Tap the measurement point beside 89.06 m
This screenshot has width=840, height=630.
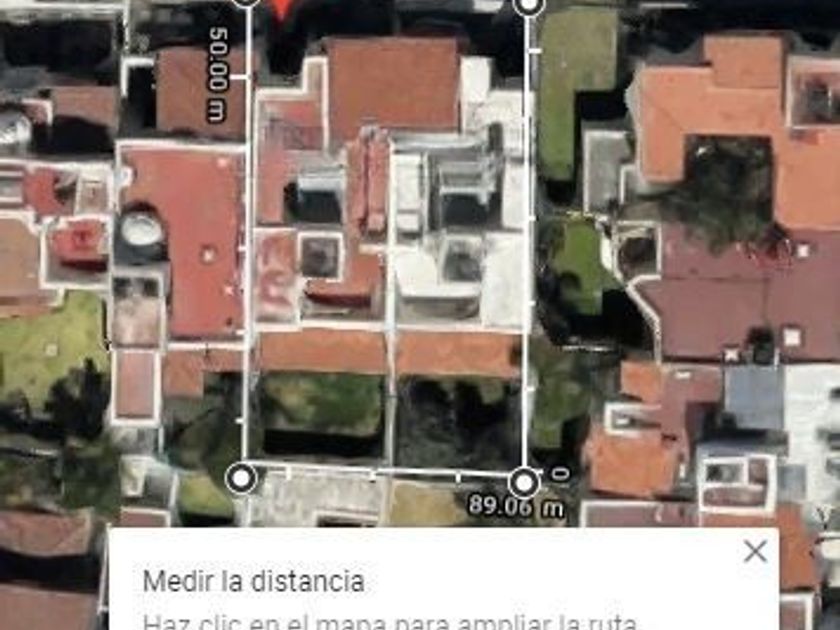523,483
